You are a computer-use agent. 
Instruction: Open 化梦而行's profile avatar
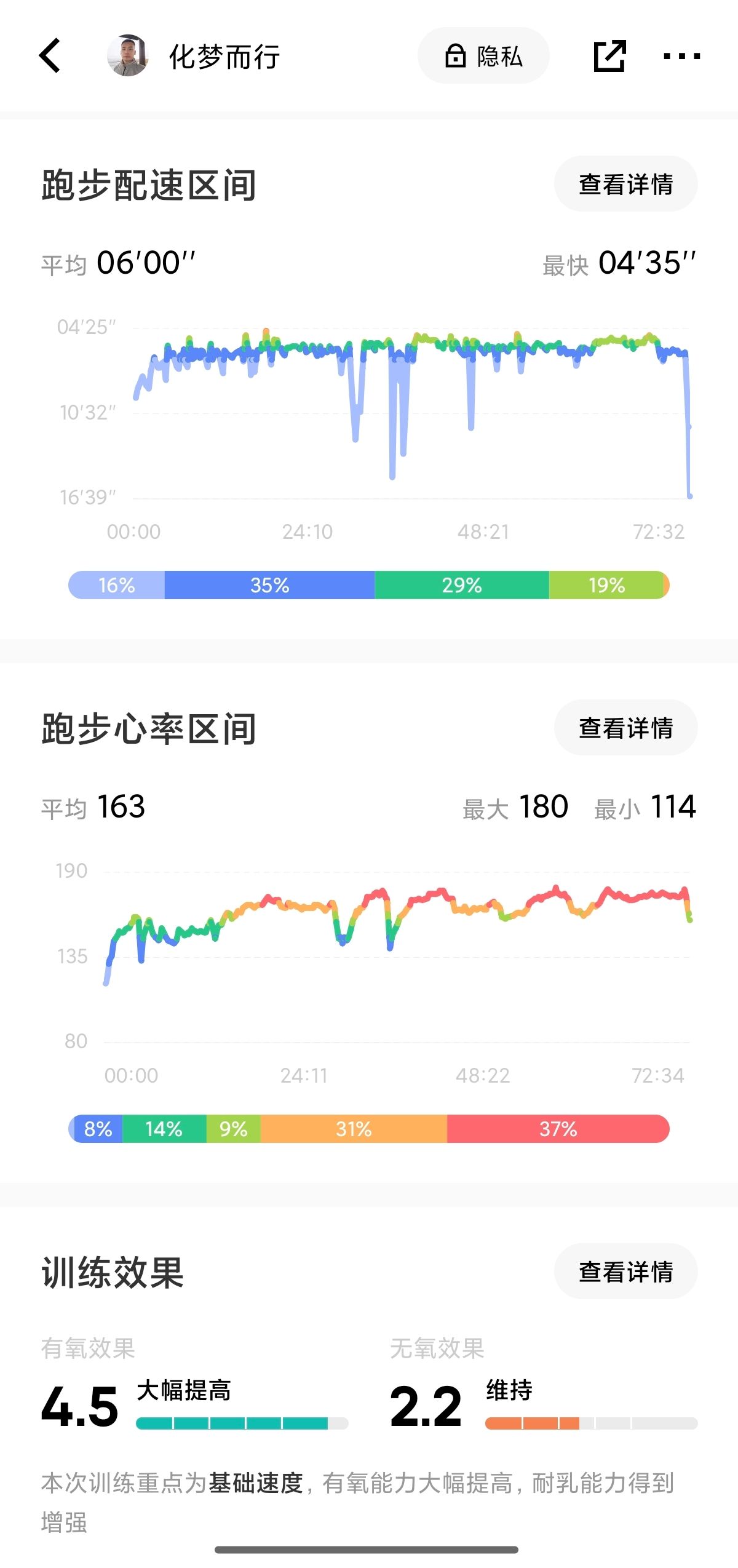click(x=128, y=55)
